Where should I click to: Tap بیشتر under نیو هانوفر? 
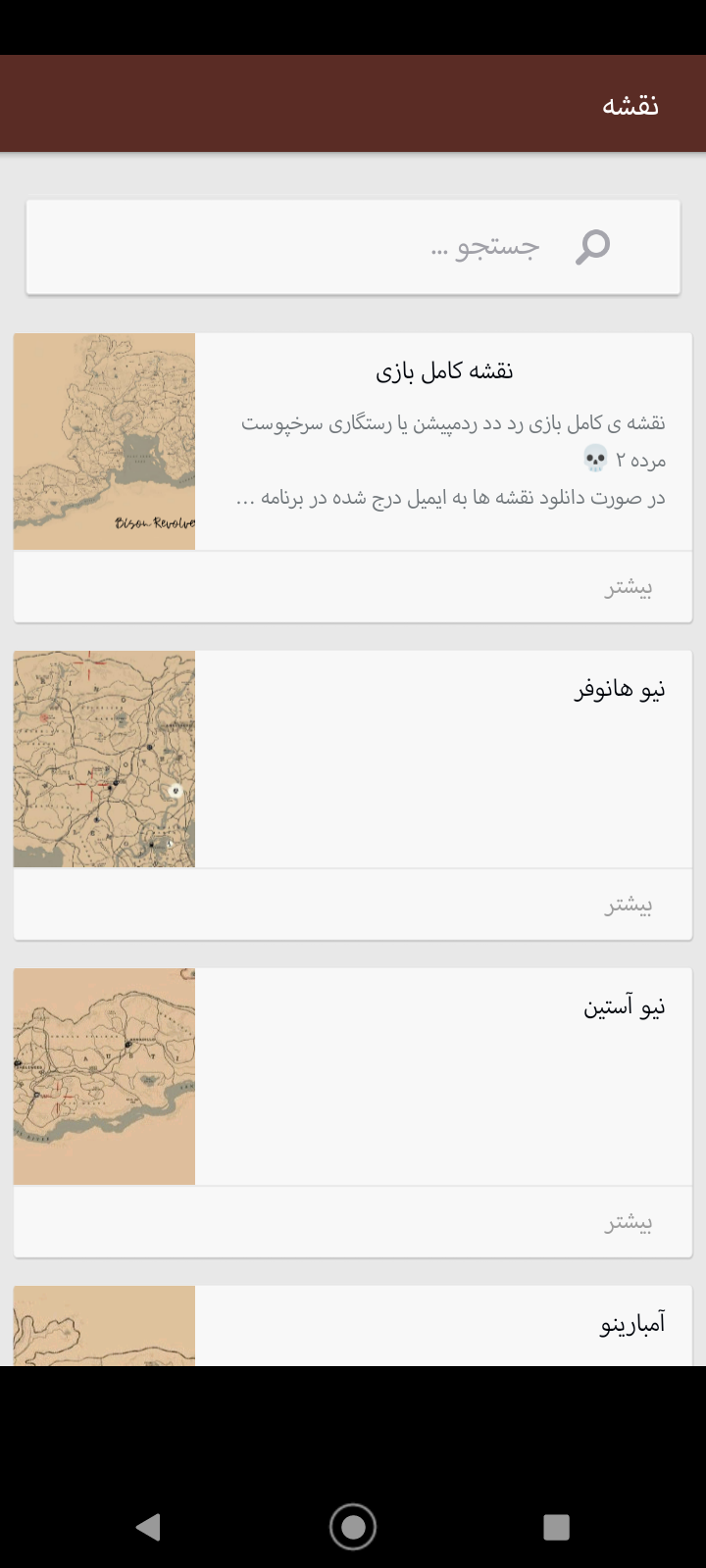(x=629, y=906)
